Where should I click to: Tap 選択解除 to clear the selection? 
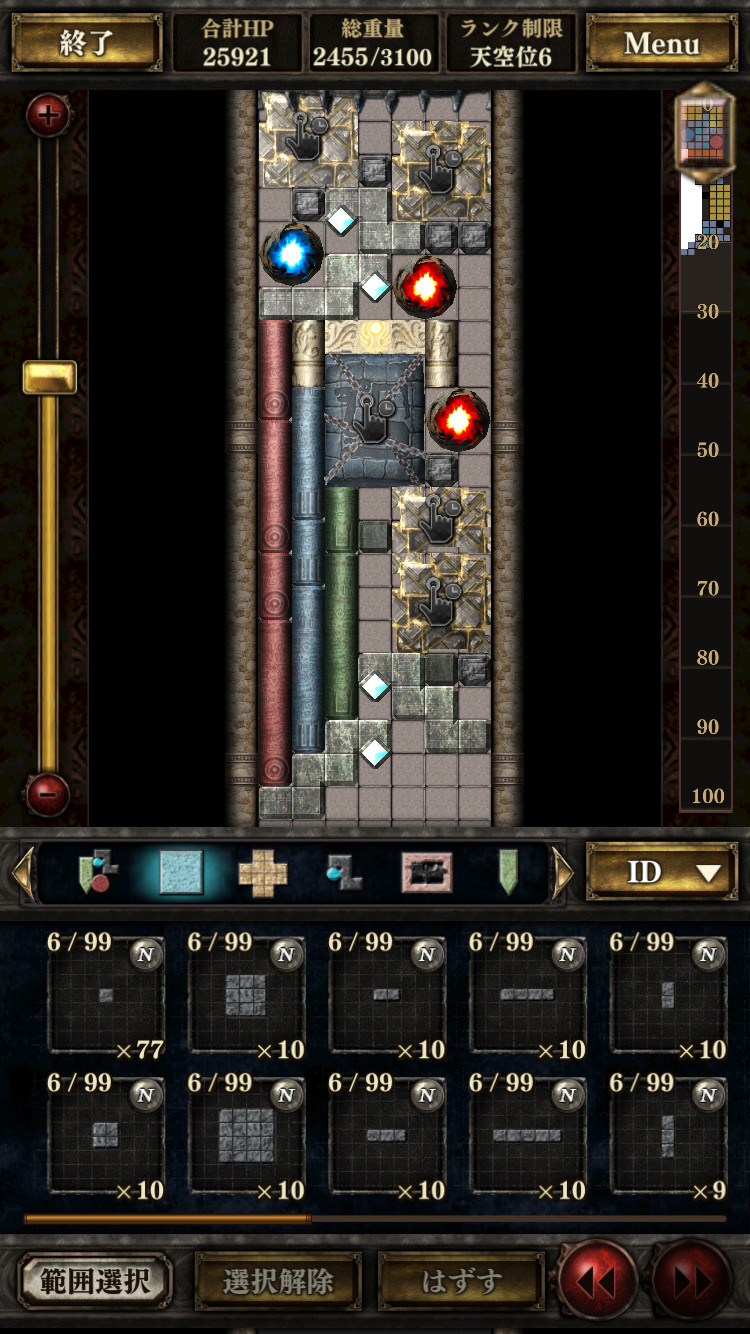(x=277, y=1281)
